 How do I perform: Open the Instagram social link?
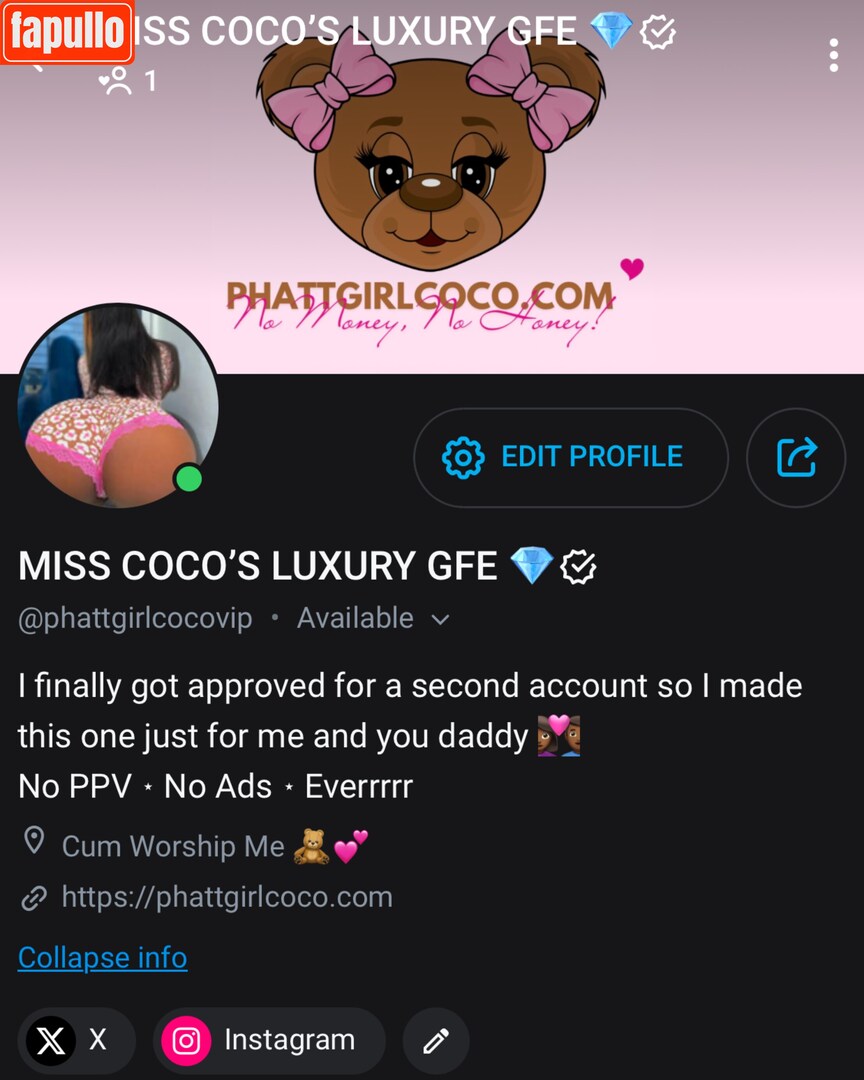pyautogui.click(x=268, y=1040)
